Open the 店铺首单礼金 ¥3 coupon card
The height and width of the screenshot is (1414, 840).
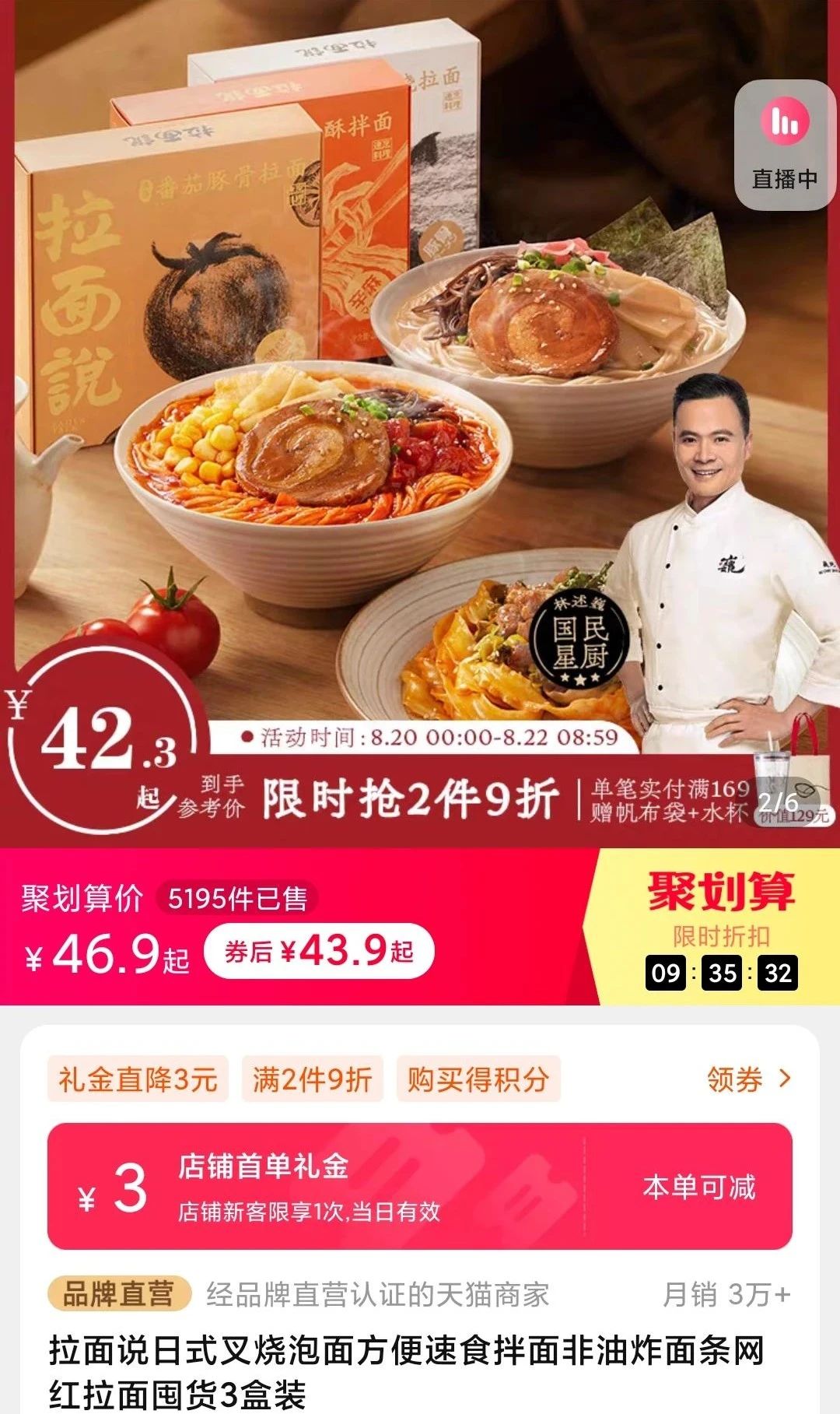tap(419, 1187)
